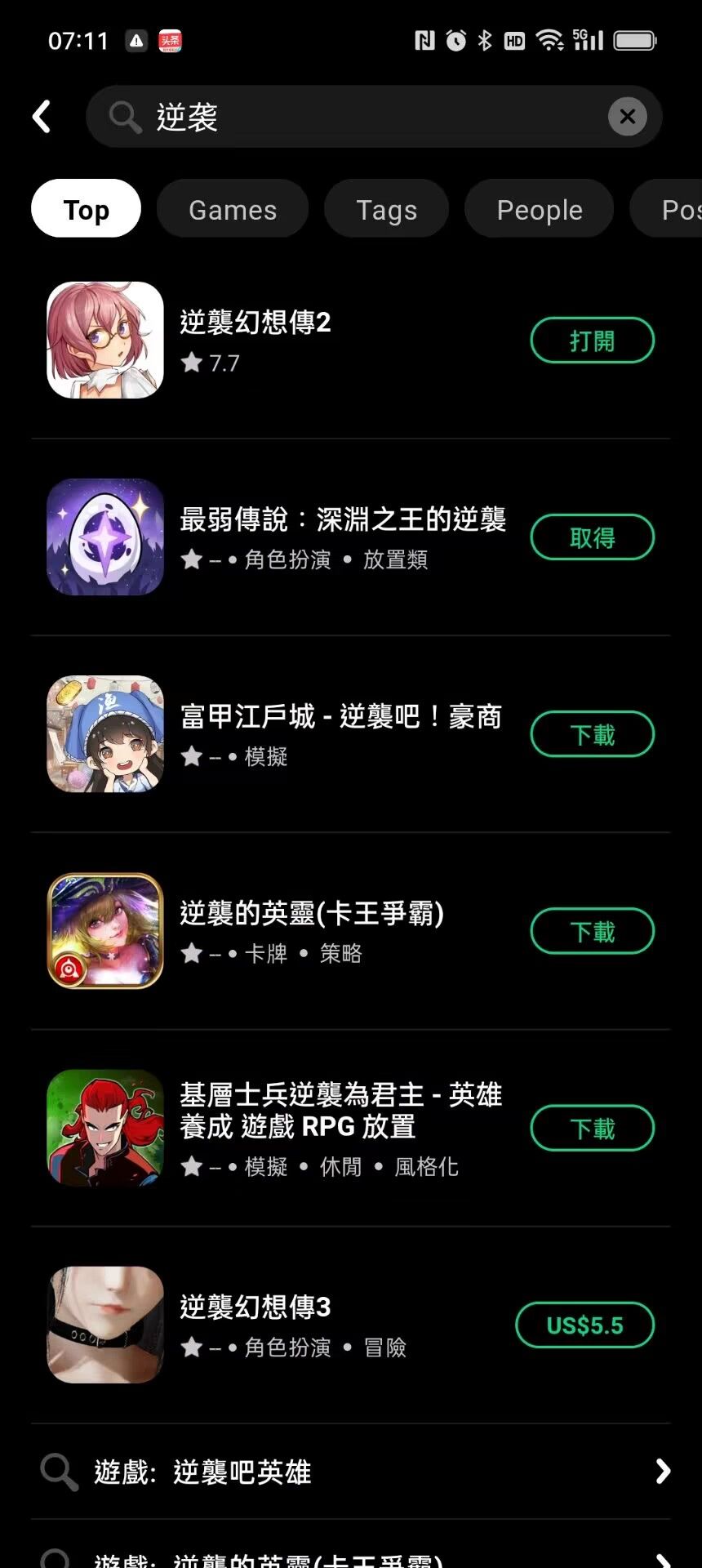Select the 富甲江戶城 app icon
The width and height of the screenshot is (702, 1568).
pos(104,733)
